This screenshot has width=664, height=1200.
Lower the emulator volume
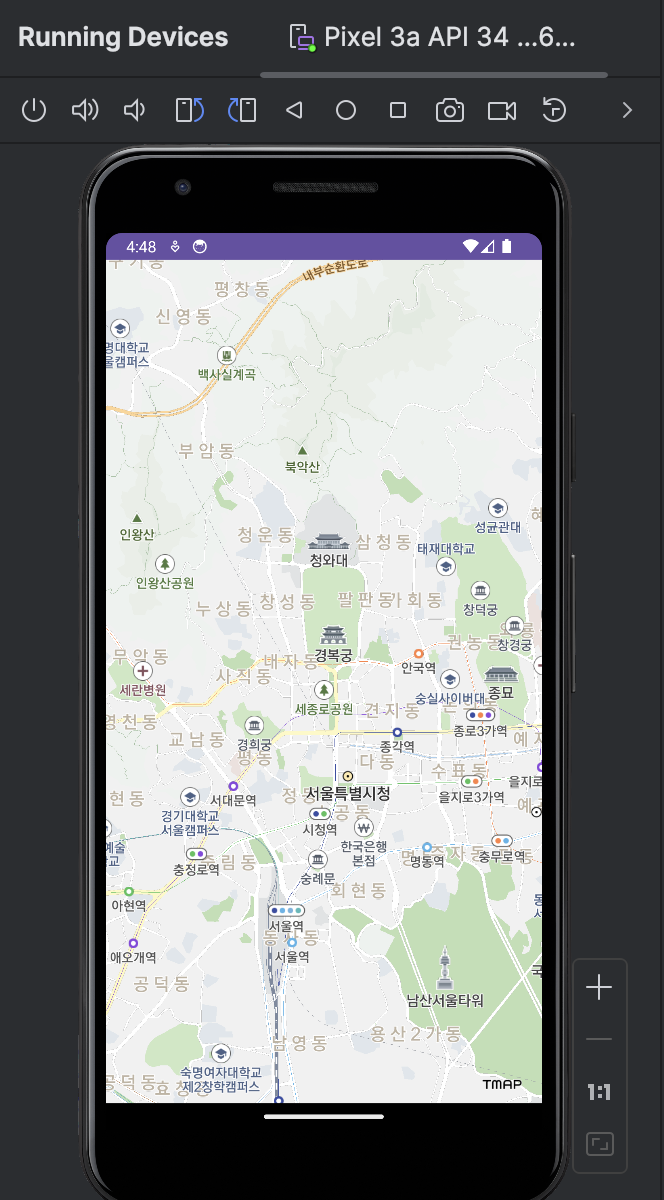click(135, 110)
